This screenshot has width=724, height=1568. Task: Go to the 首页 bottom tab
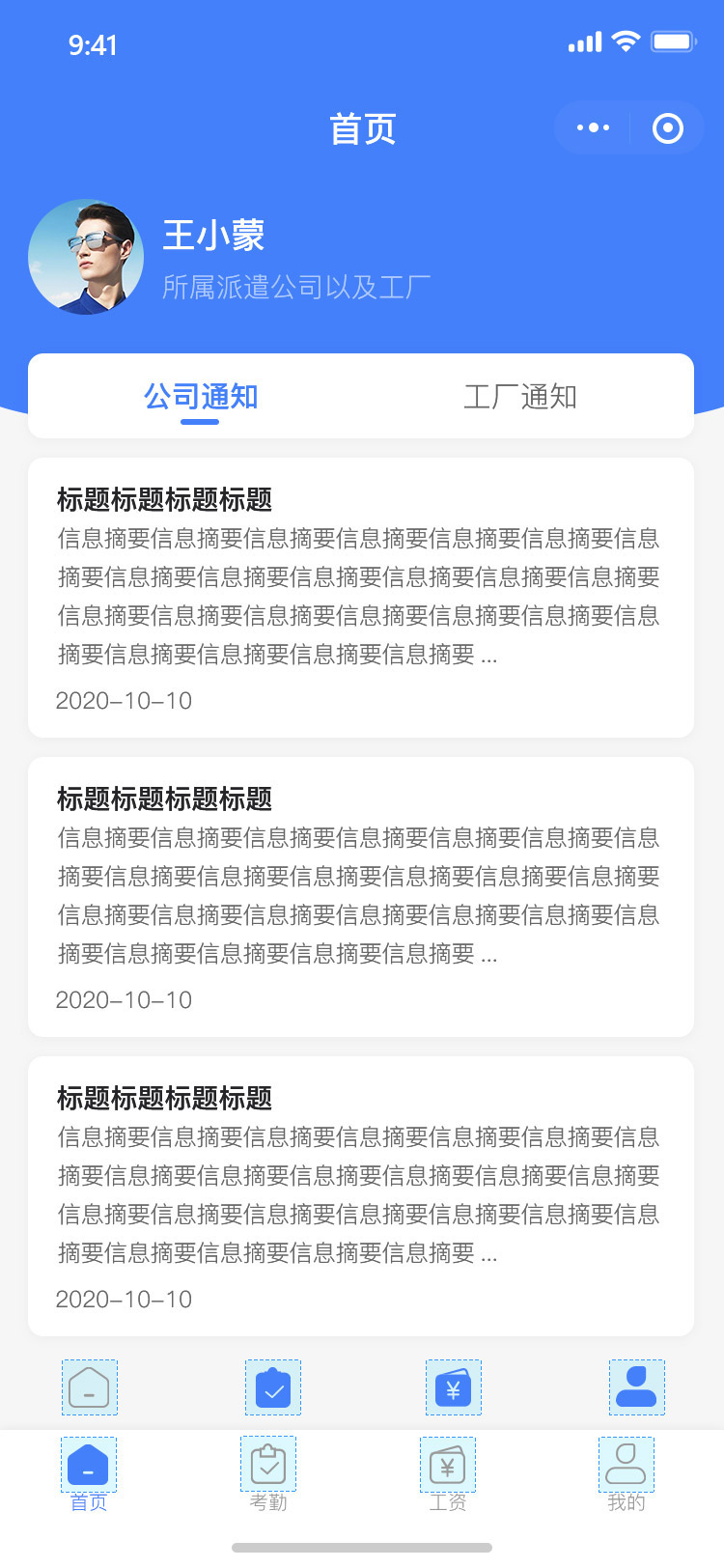pyautogui.click(x=89, y=1474)
